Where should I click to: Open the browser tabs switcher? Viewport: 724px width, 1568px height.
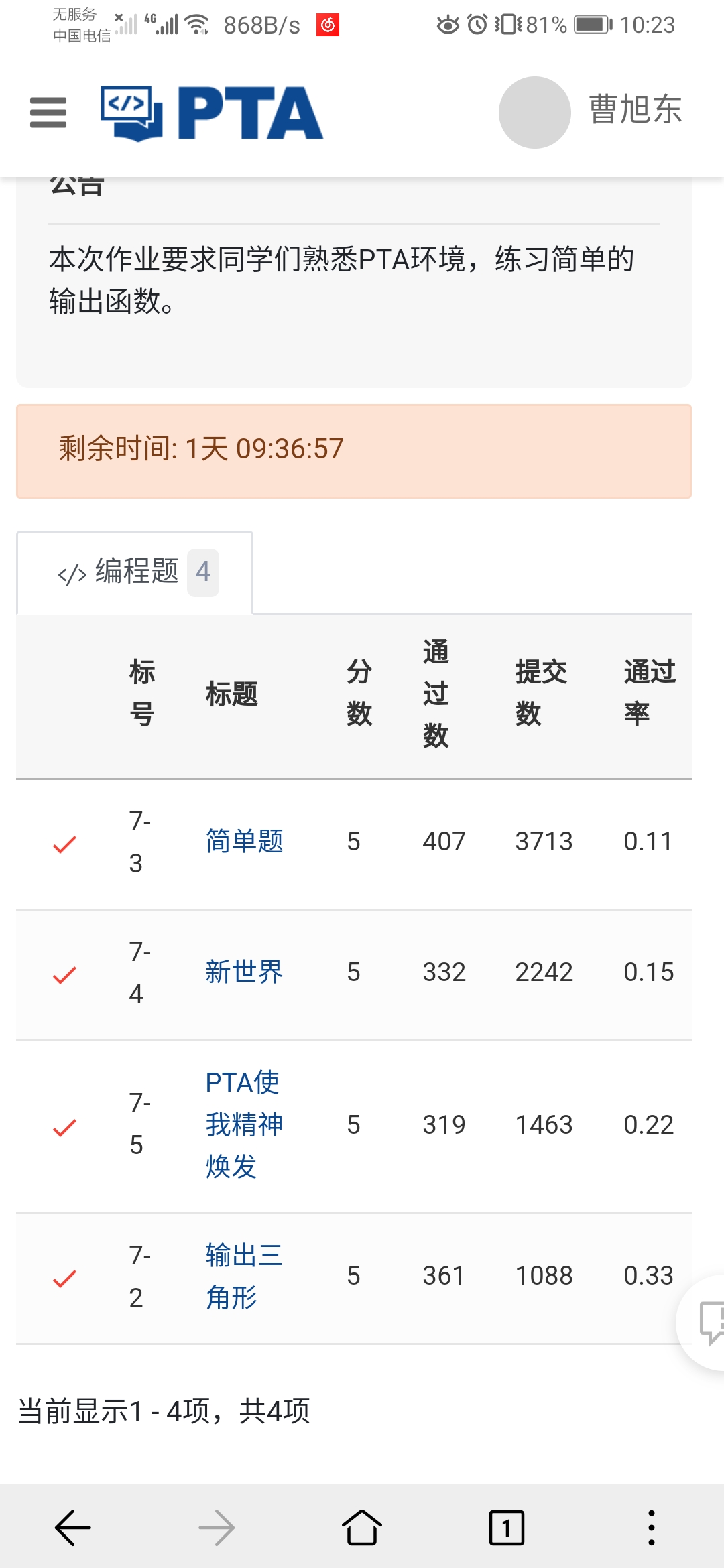coord(507,1528)
